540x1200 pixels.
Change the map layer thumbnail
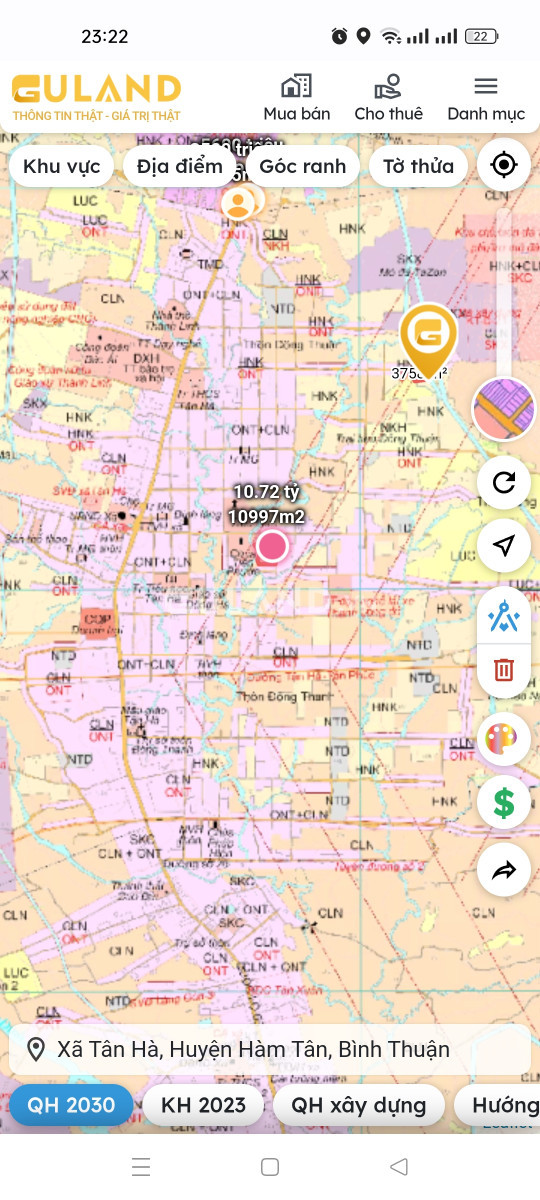(504, 409)
